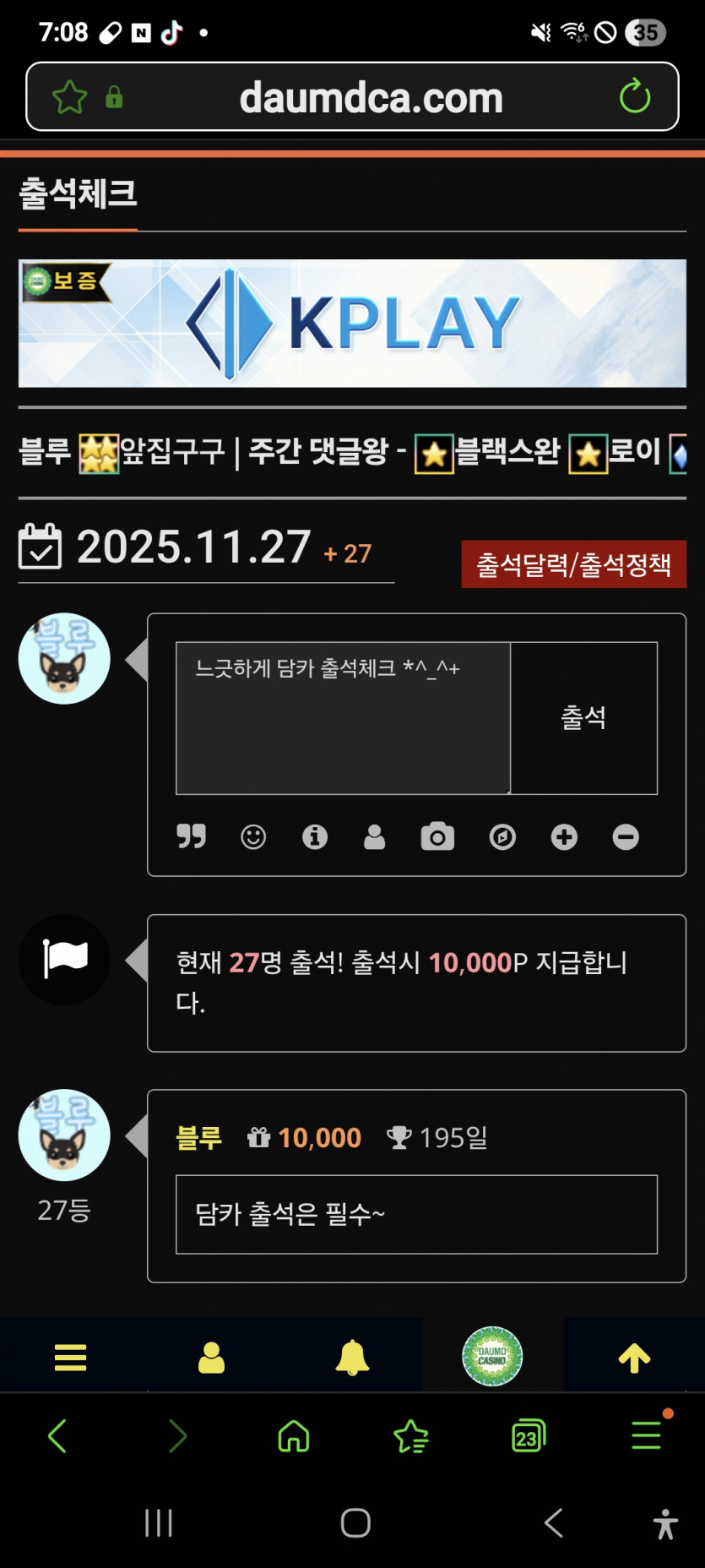Image resolution: width=705 pixels, height=1568 pixels.
Task: Click the info icon below the comment box
Action: pyautogui.click(x=314, y=837)
